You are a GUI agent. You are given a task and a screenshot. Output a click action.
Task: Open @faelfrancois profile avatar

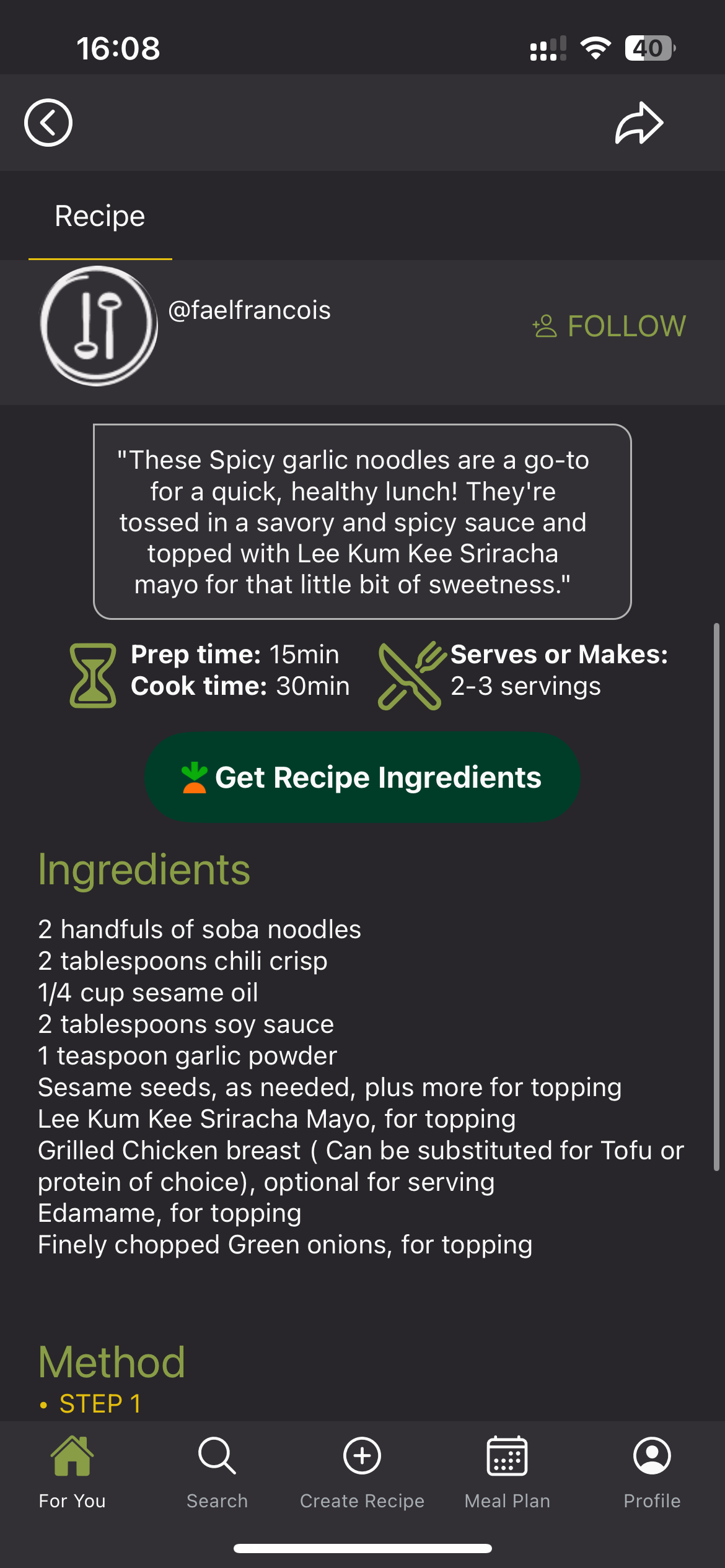(99, 326)
